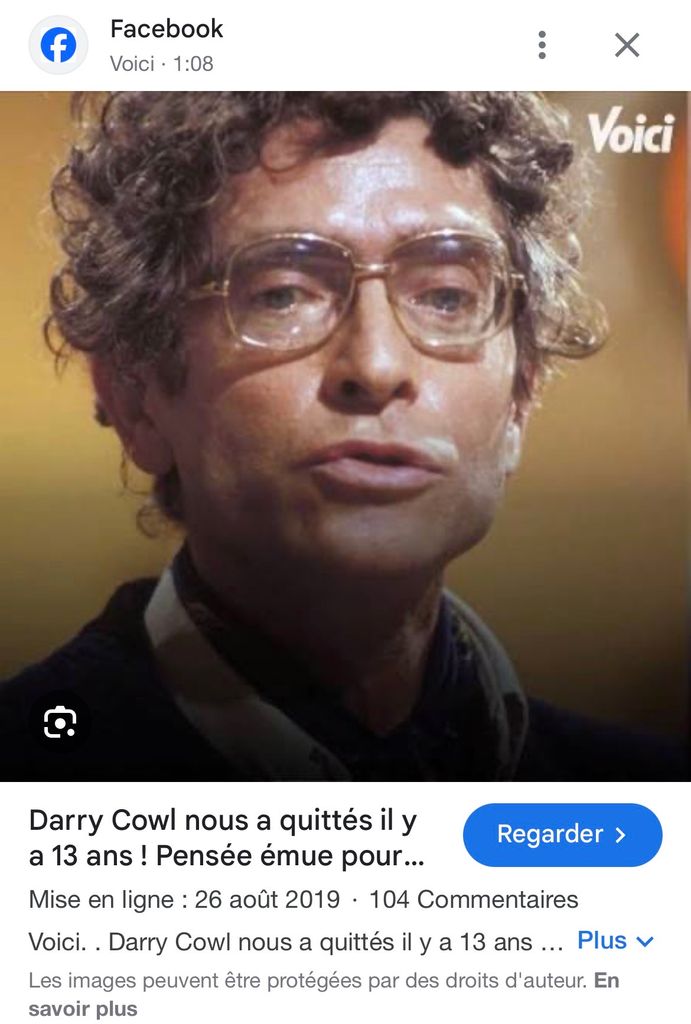Screen dimensions: 691x1024
Task: Search this image with Lens icon
Action: (60, 722)
